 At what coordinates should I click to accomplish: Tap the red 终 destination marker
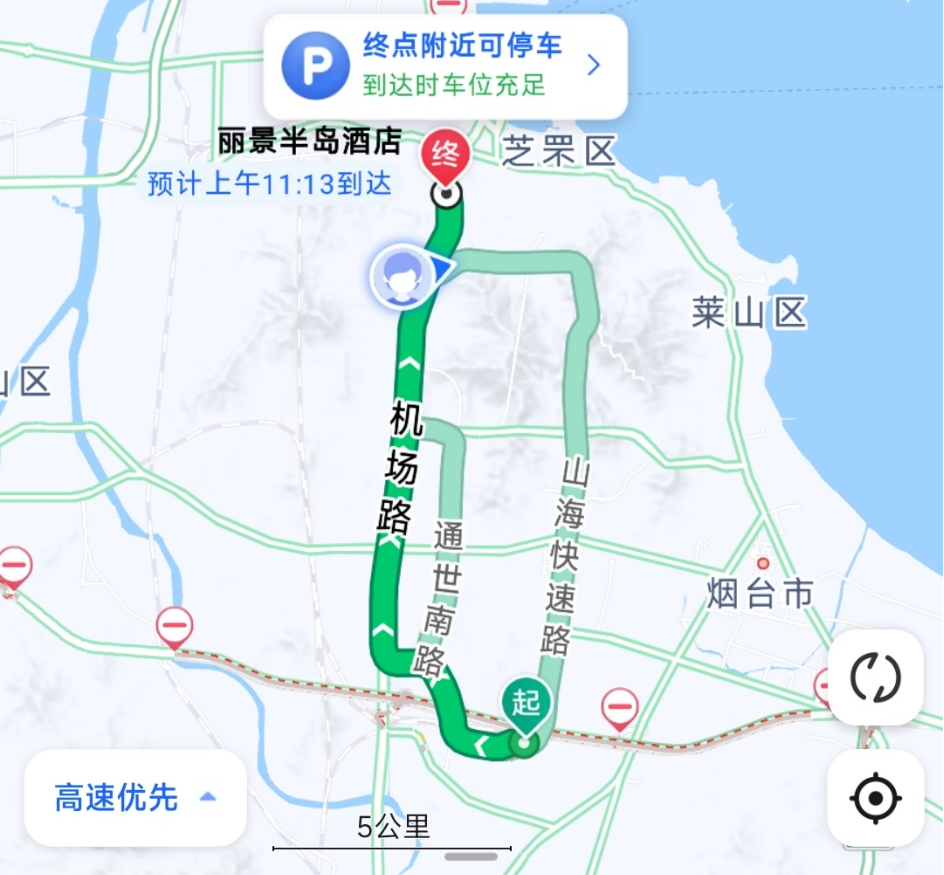(445, 159)
